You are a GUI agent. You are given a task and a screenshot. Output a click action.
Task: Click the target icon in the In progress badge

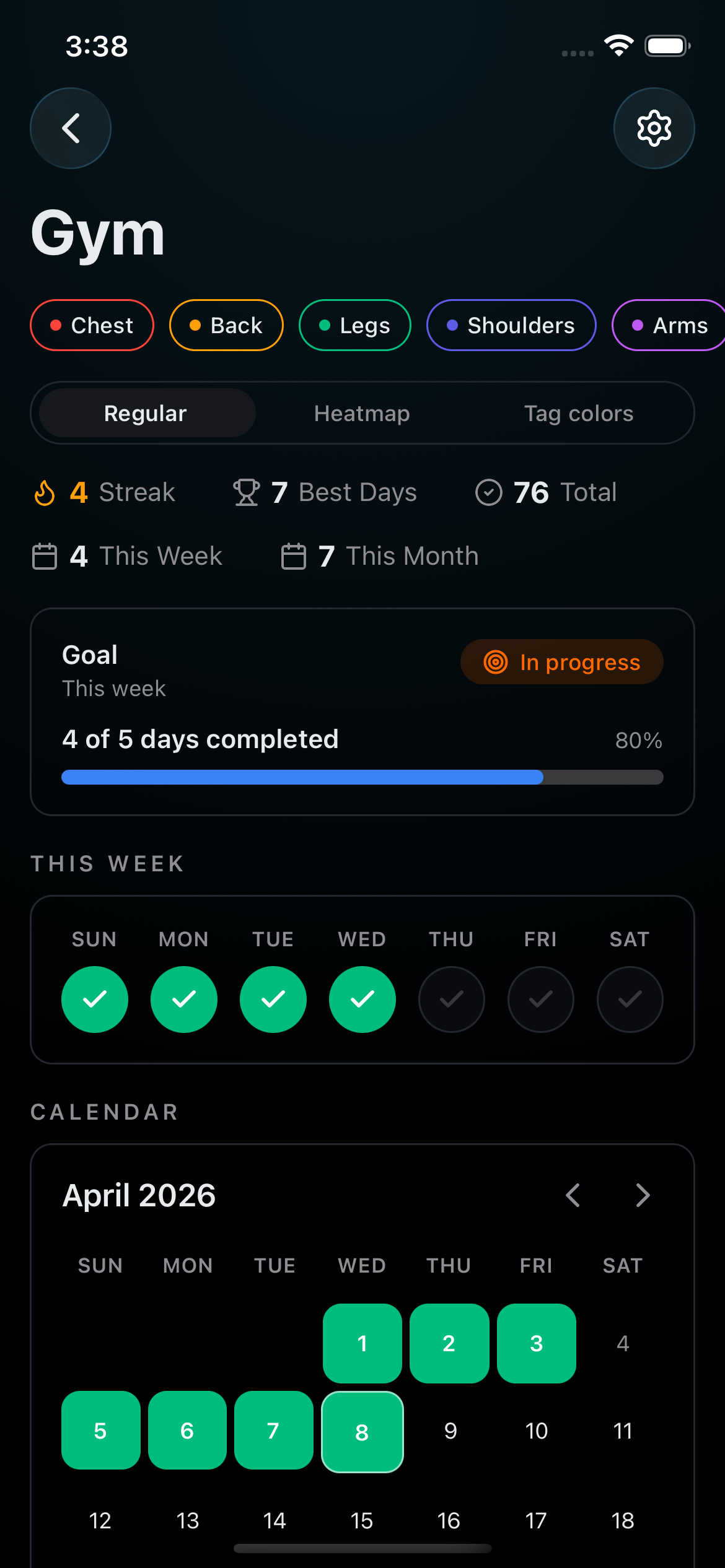click(x=496, y=661)
